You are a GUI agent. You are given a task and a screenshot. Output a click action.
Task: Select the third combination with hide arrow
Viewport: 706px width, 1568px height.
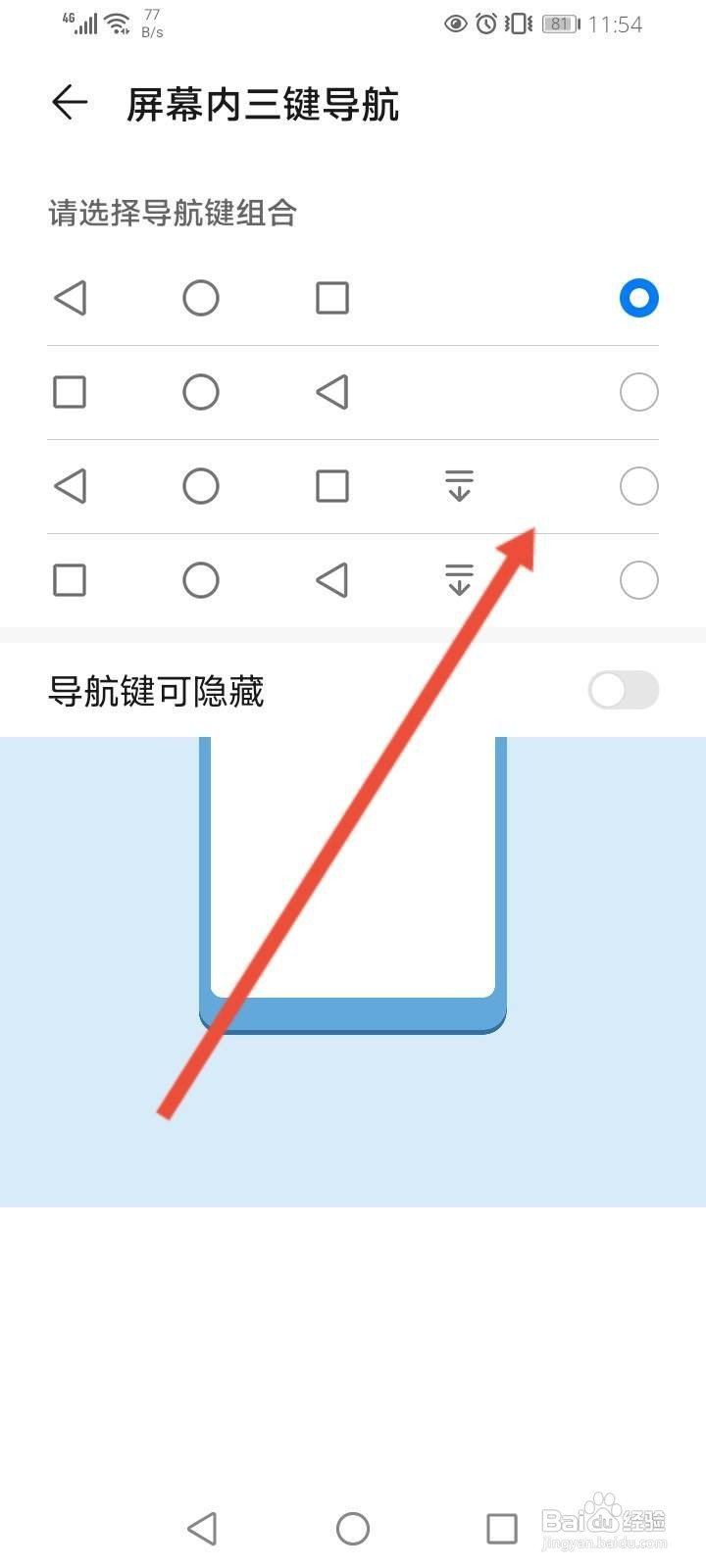click(x=638, y=486)
